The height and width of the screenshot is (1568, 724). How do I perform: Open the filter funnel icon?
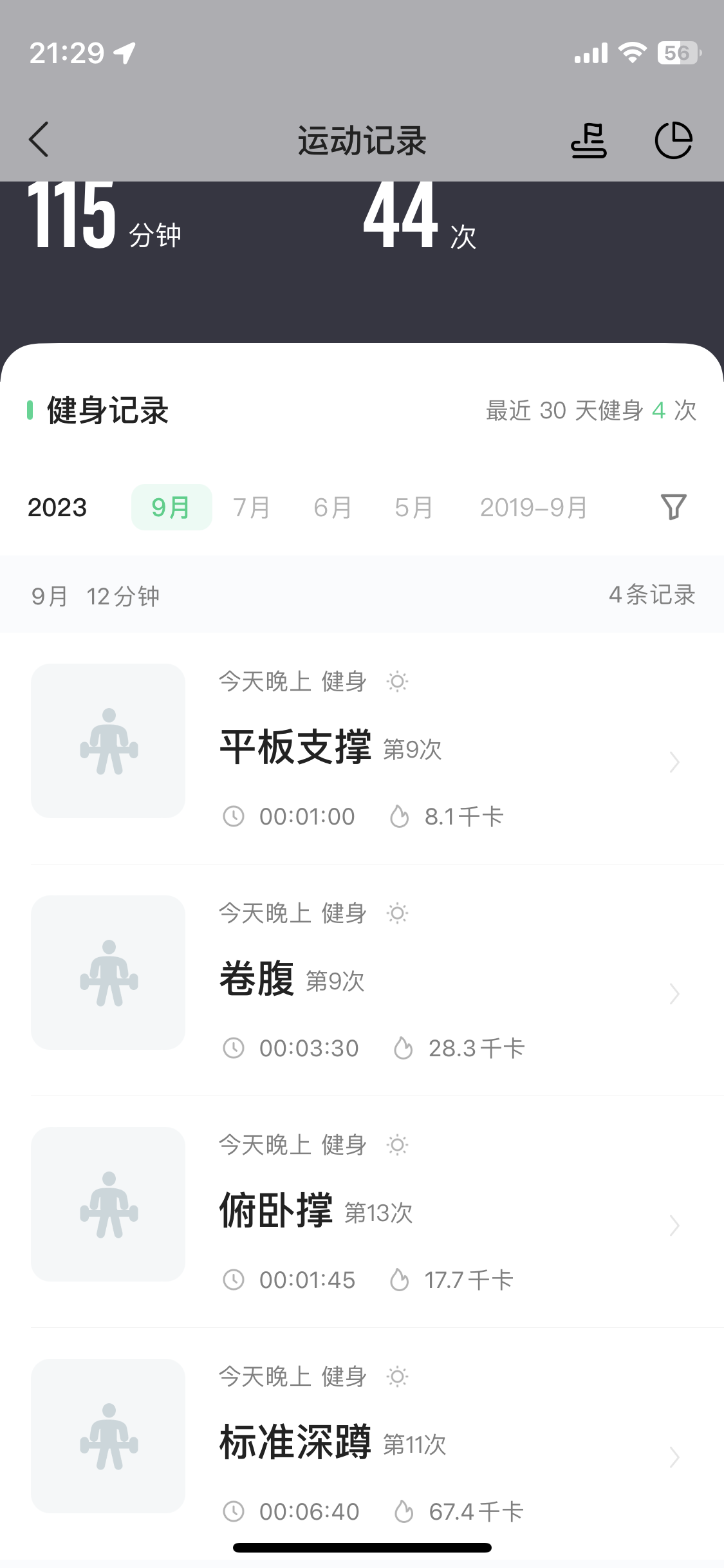tap(674, 507)
